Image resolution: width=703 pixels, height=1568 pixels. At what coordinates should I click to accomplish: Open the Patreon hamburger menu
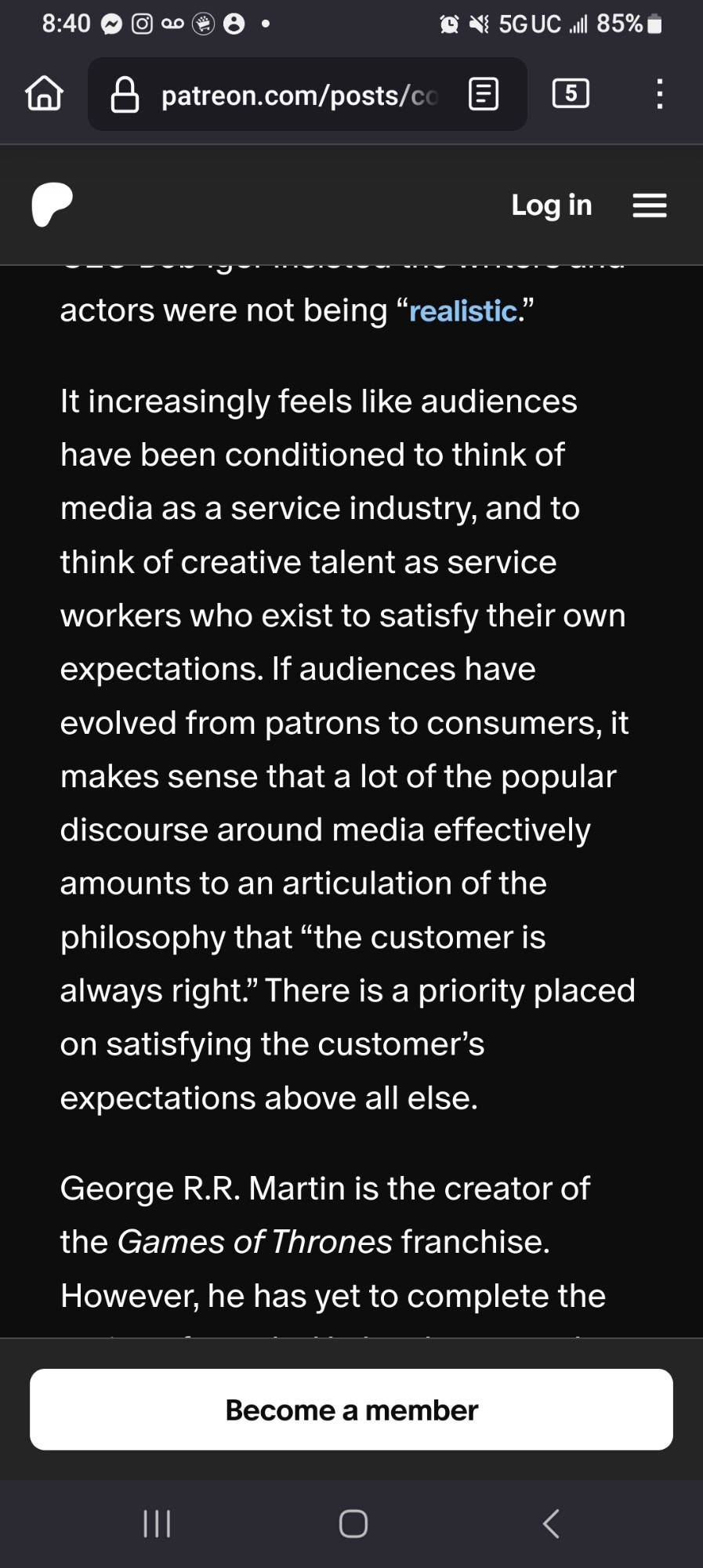tap(649, 205)
